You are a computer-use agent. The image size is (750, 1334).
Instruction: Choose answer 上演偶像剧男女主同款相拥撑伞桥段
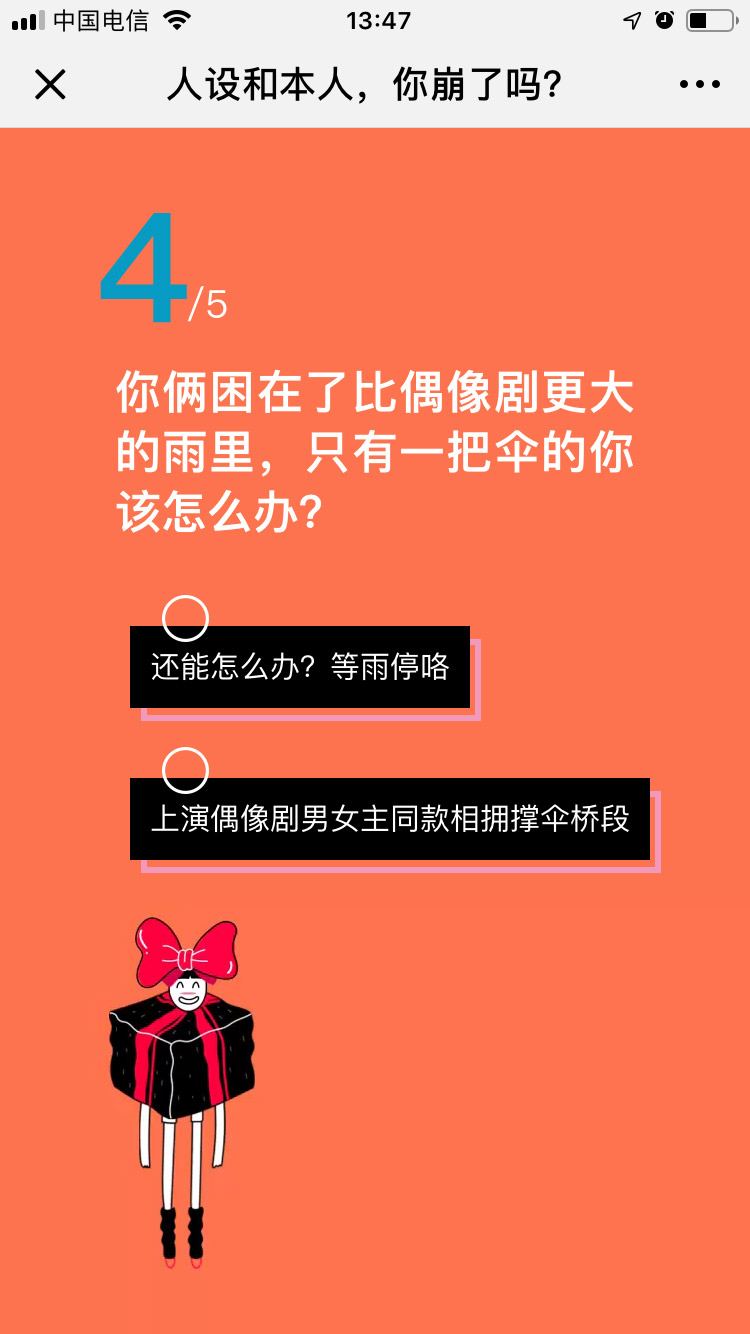pyautogui.click(x=390, y=818)
